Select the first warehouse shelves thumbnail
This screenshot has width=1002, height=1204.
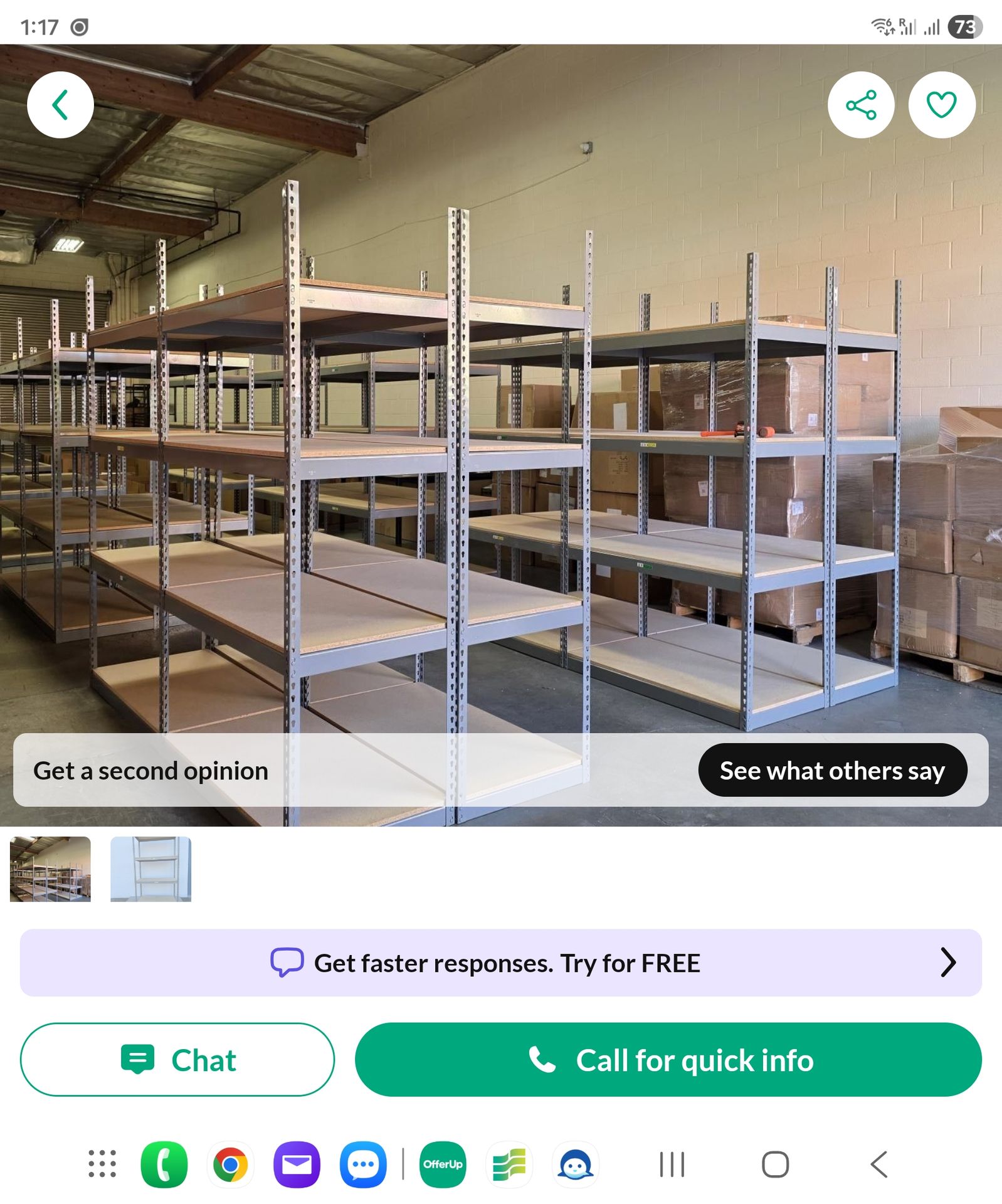pyautogui.click(x=50, y=869)
